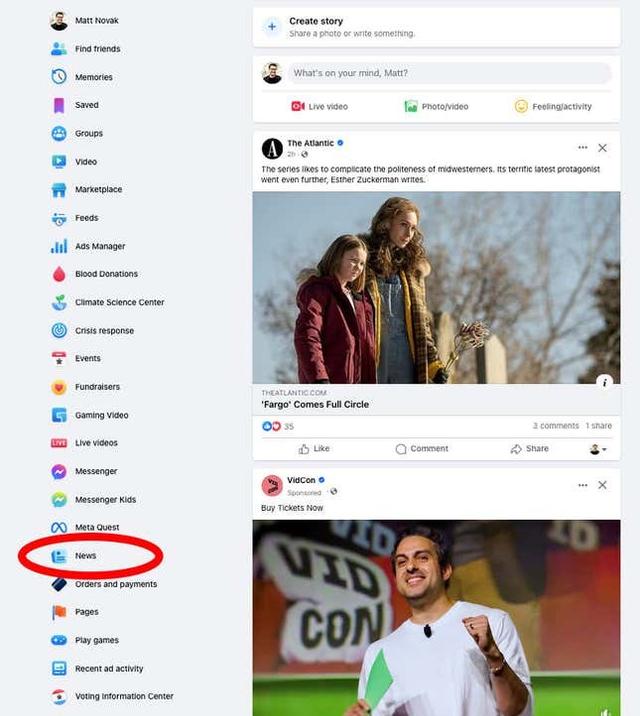Hide The Atlantic post with X
Viewport: 640px width, 716px height.
tap(602, 148)
